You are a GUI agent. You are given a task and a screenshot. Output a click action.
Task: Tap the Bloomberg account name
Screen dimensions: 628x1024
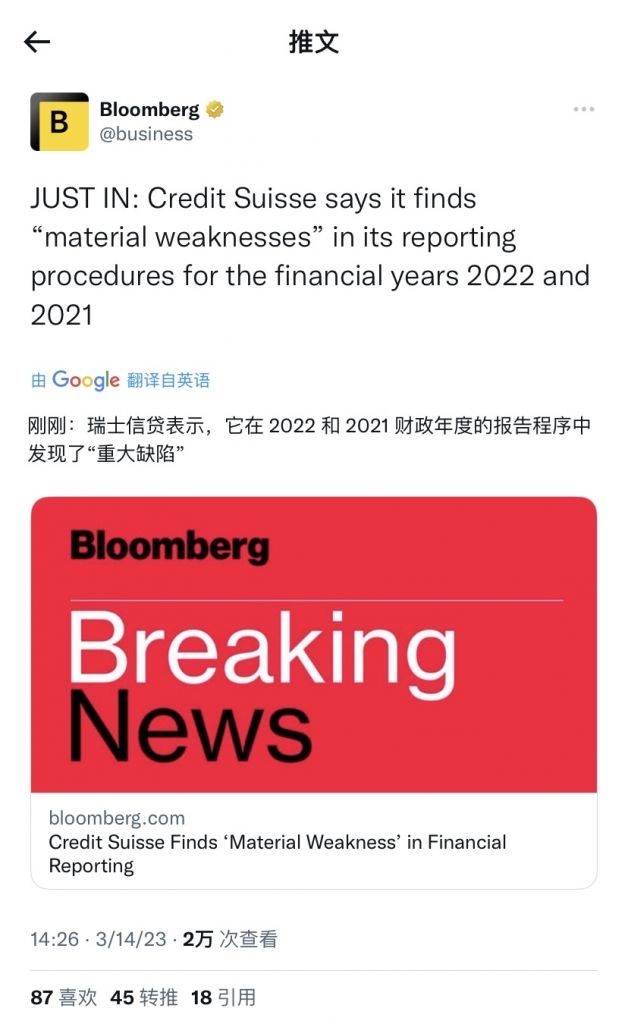click(149, 109)
